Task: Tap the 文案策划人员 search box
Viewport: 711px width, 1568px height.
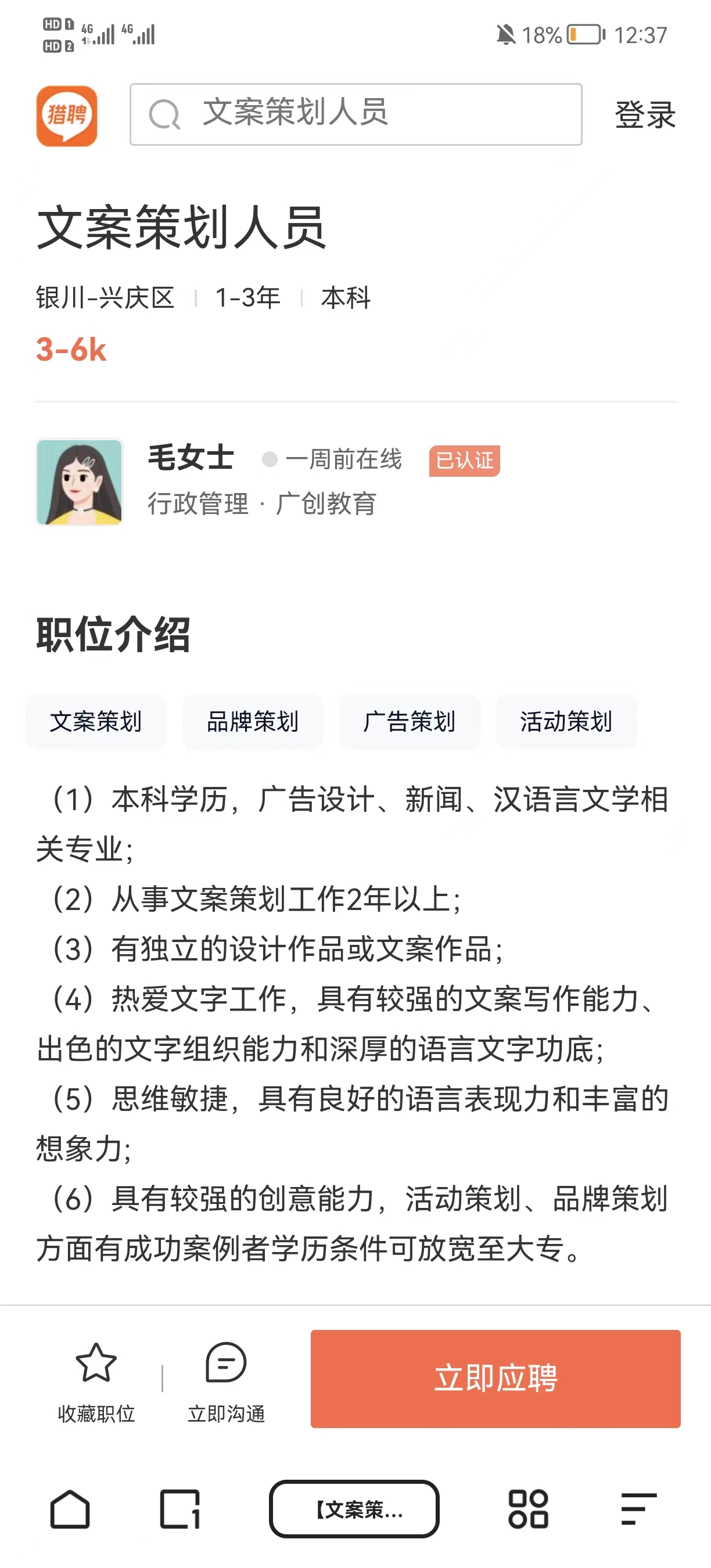Action: (x=355, y=114)
